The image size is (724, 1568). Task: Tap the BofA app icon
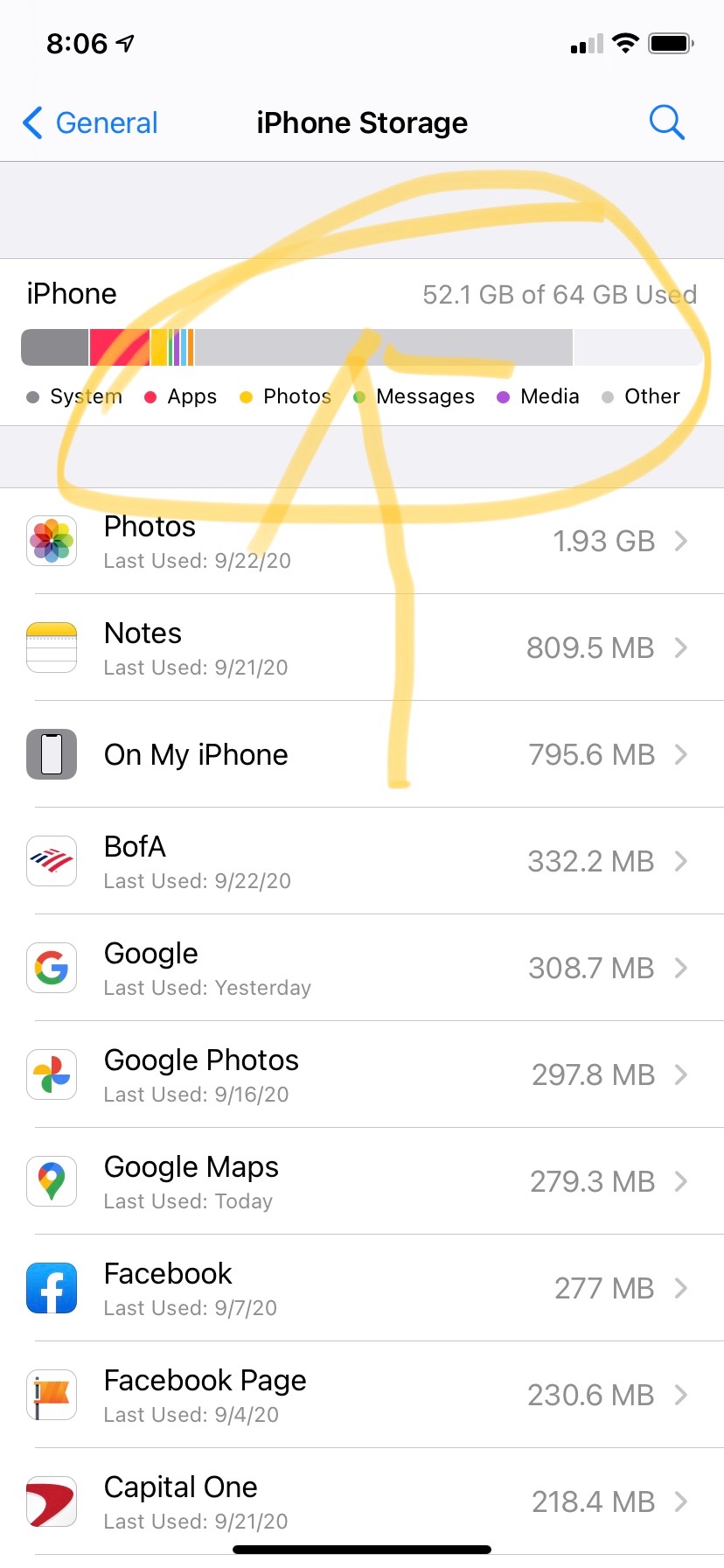pos(52,861)
